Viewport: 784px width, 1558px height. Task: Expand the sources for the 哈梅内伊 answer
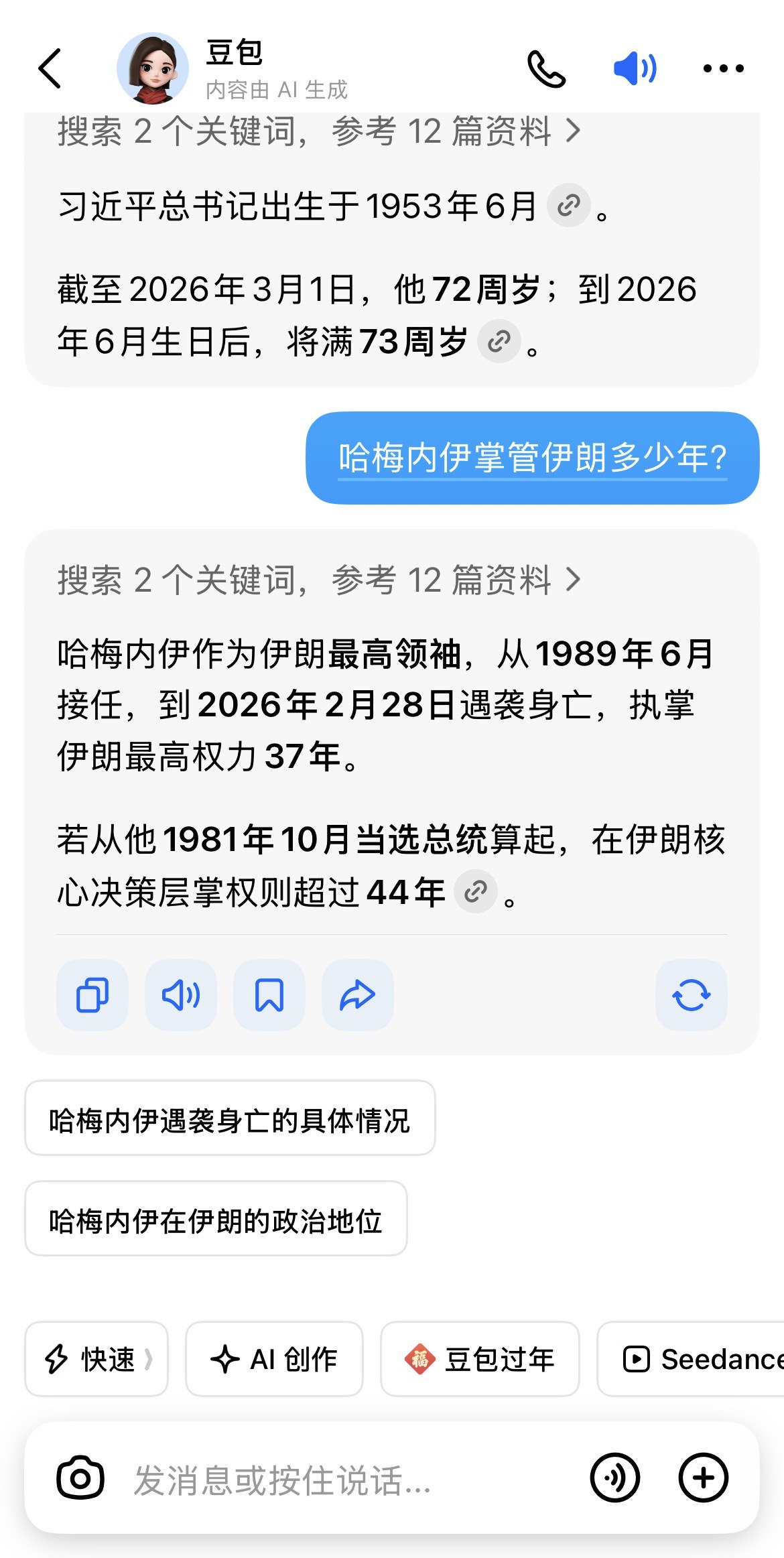pos(319,580)
